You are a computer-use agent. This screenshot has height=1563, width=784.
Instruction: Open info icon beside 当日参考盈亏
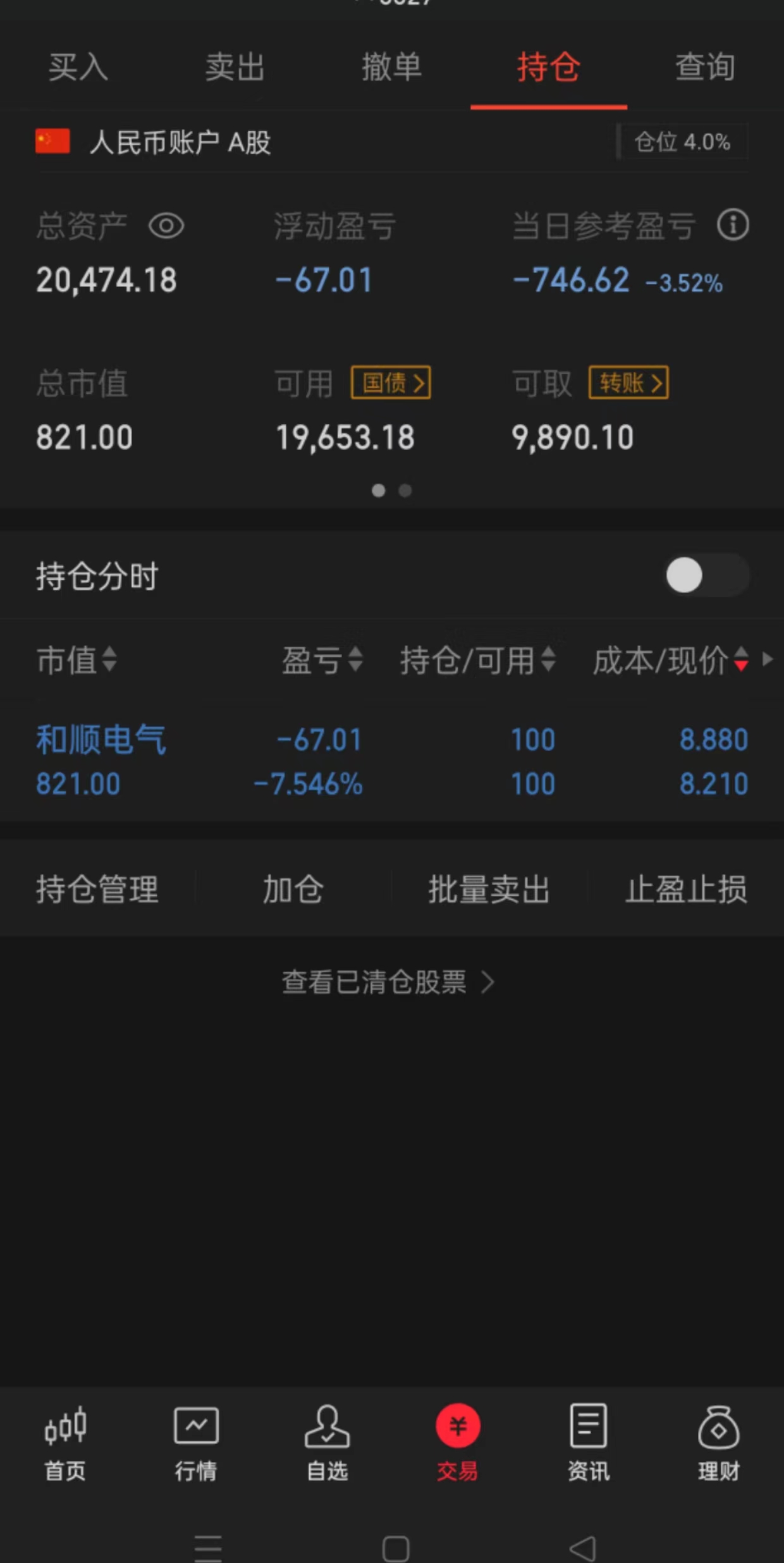(733, 225)
